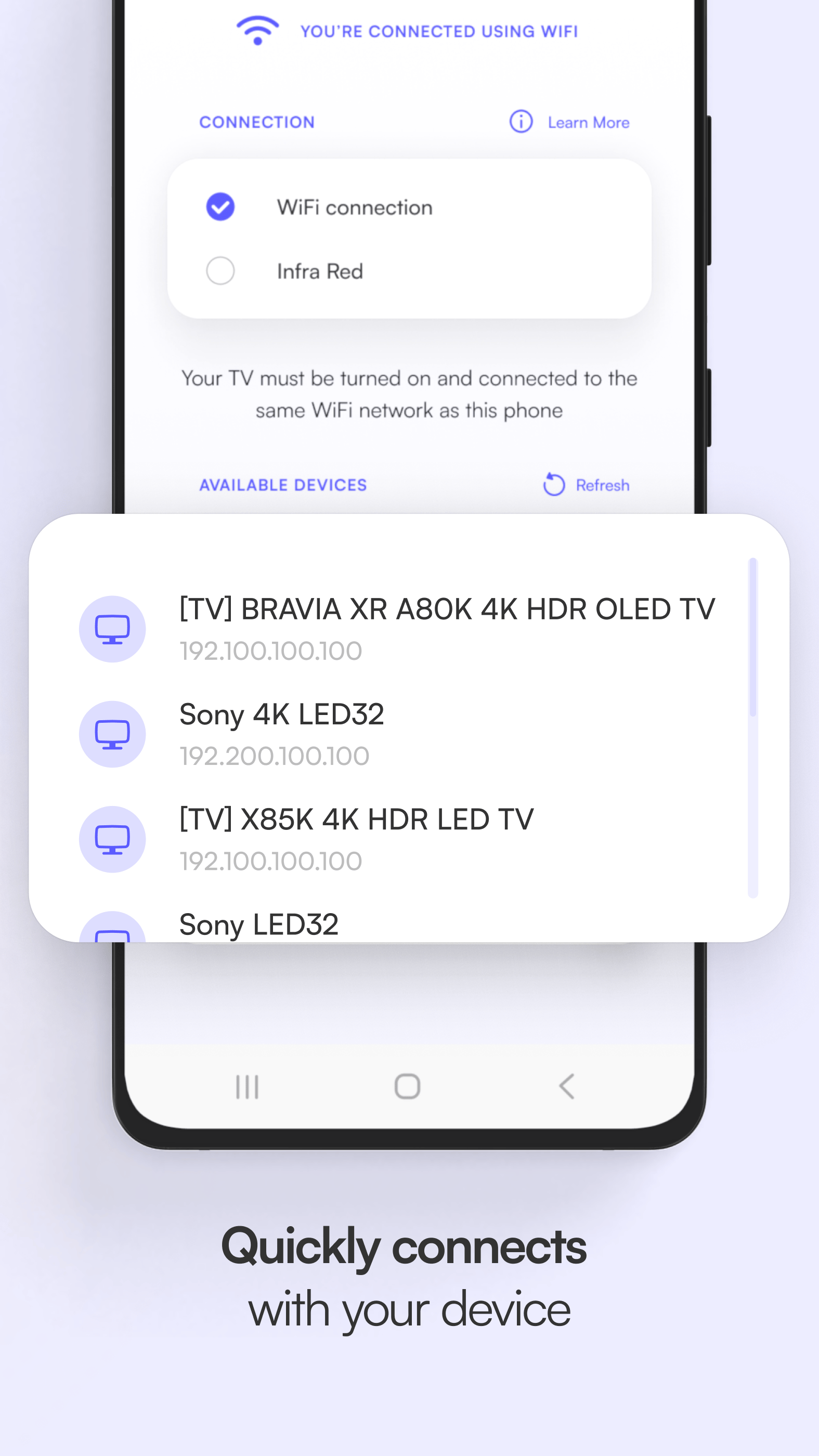Open the connection type selector card

pos(409,239)
